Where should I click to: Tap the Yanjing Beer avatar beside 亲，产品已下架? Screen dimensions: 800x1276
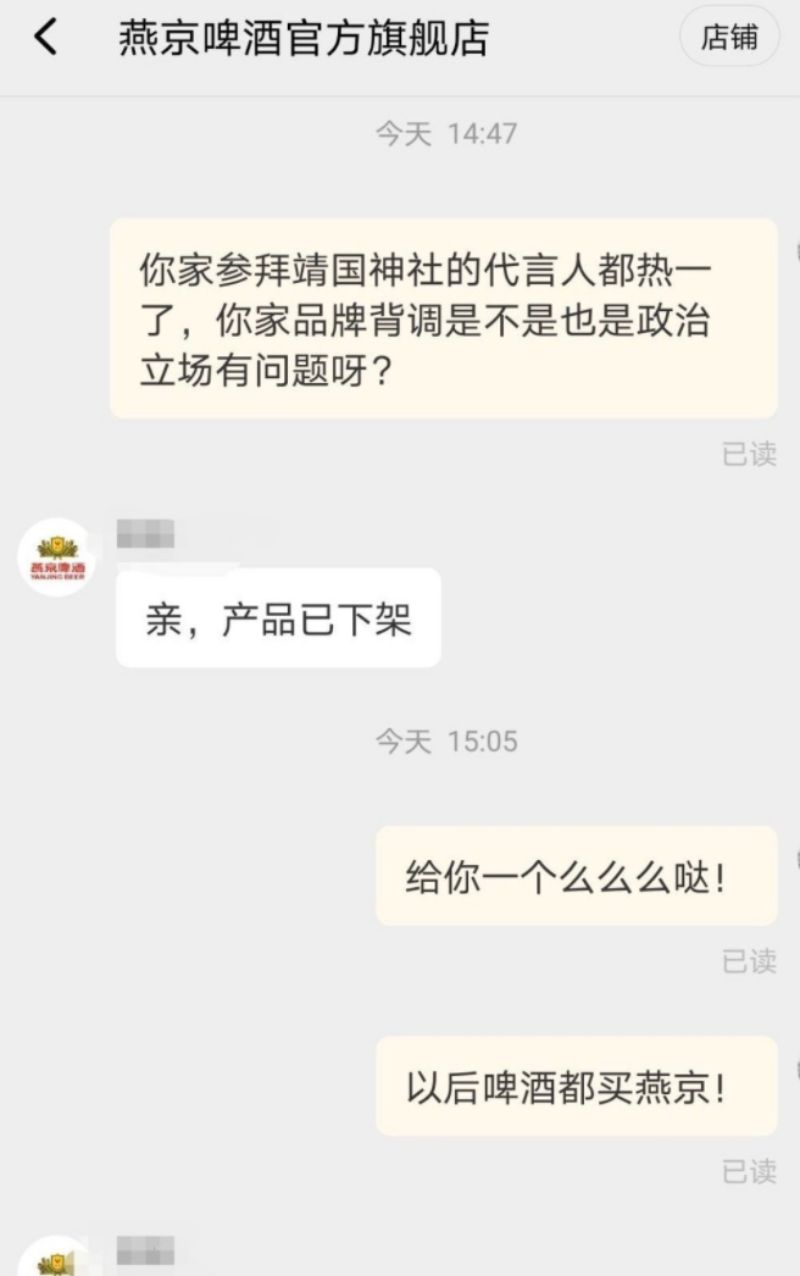[x=58, y=558]
